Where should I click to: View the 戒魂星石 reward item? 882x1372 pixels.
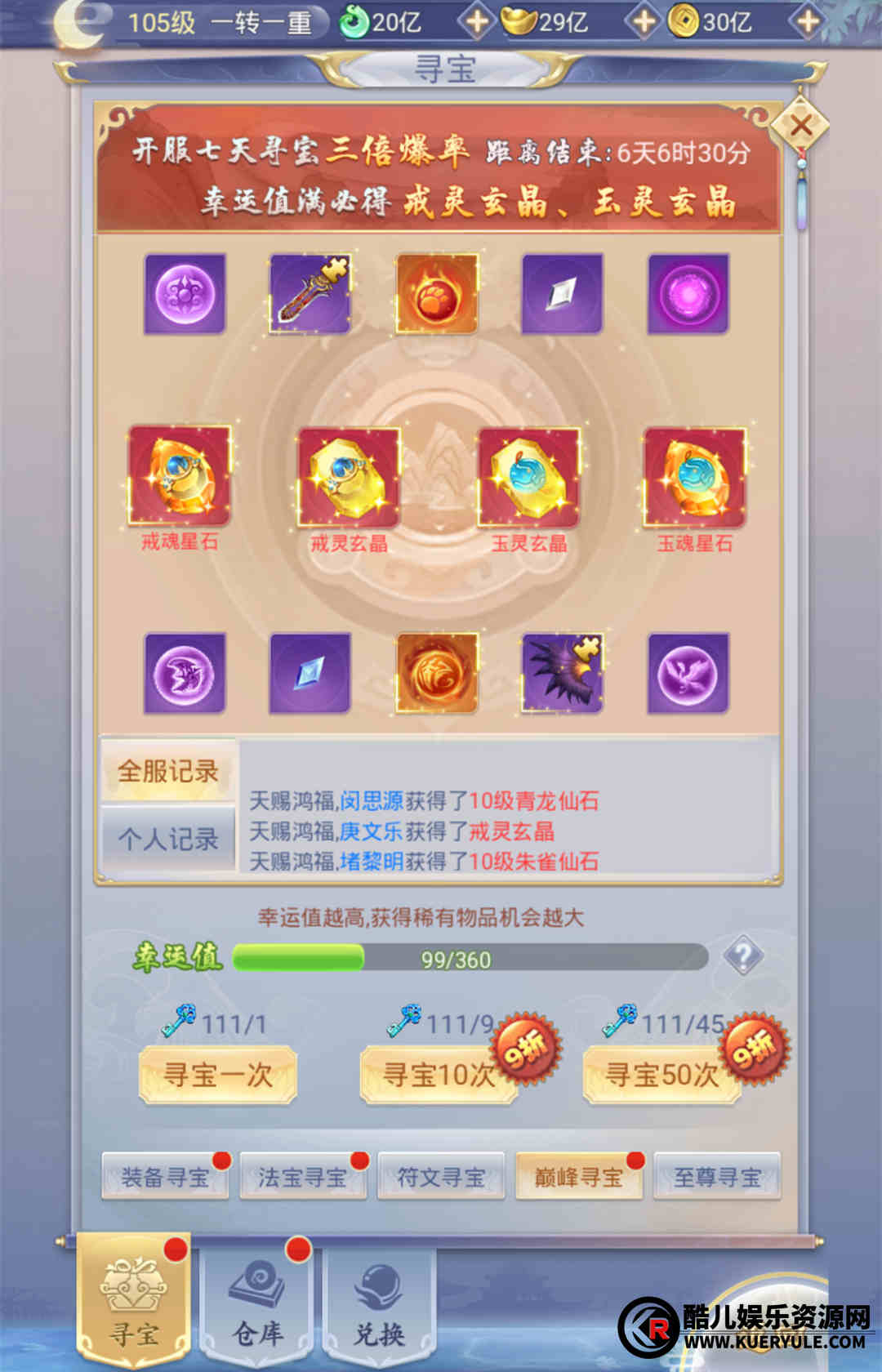point(180,475)
